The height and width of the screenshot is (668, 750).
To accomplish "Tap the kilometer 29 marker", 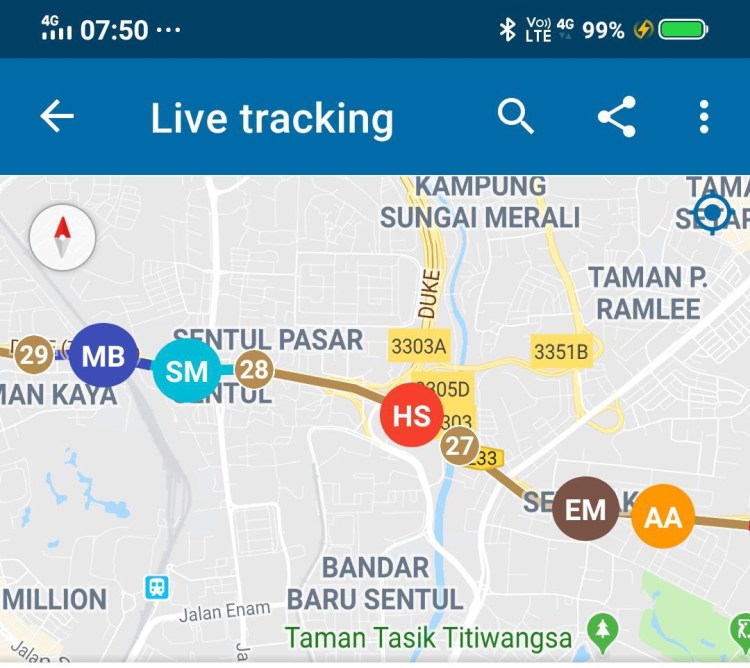I will (x=33, y=354).
